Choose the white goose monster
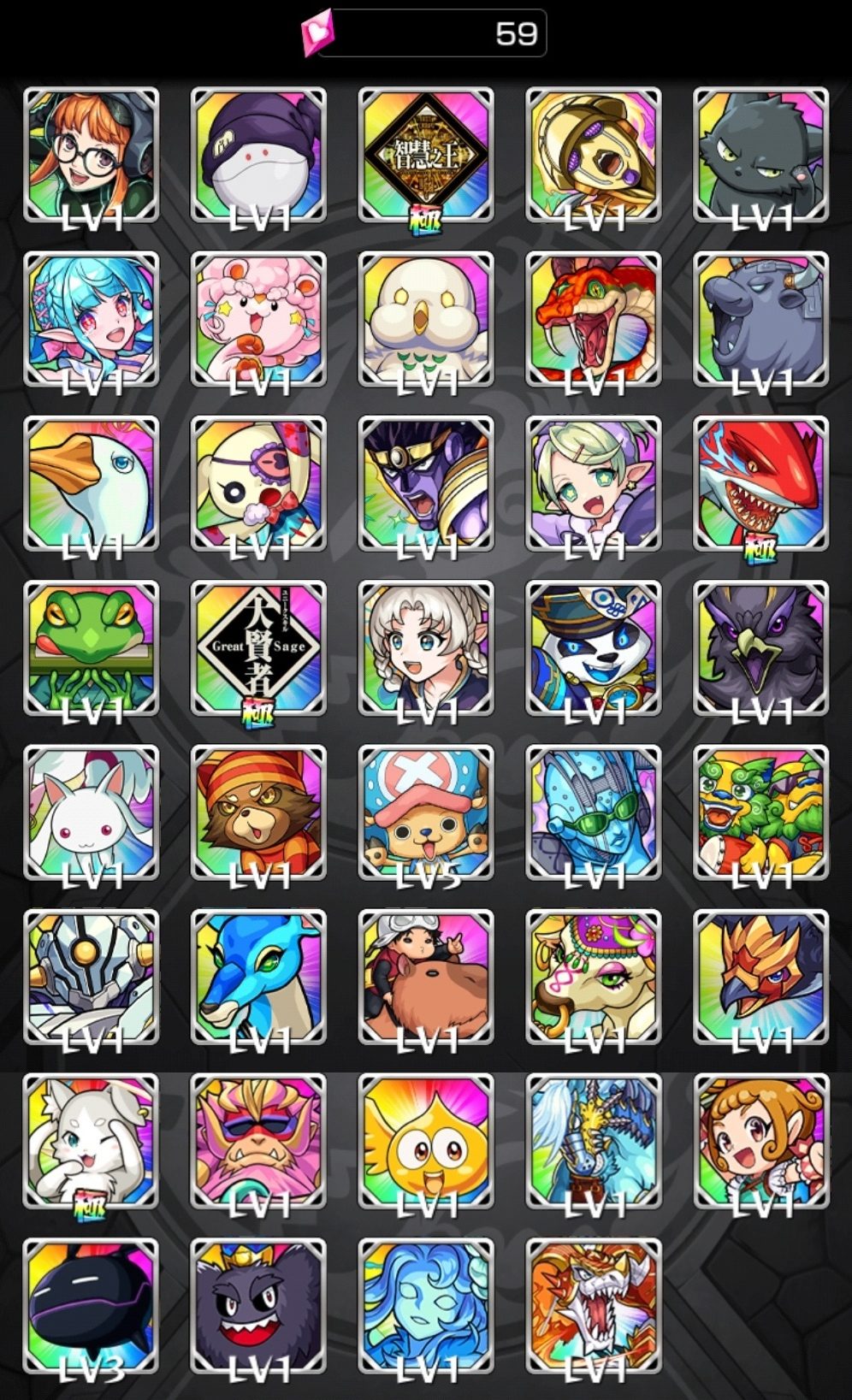This screenshot has height=1400, width=852. (91, 484)
